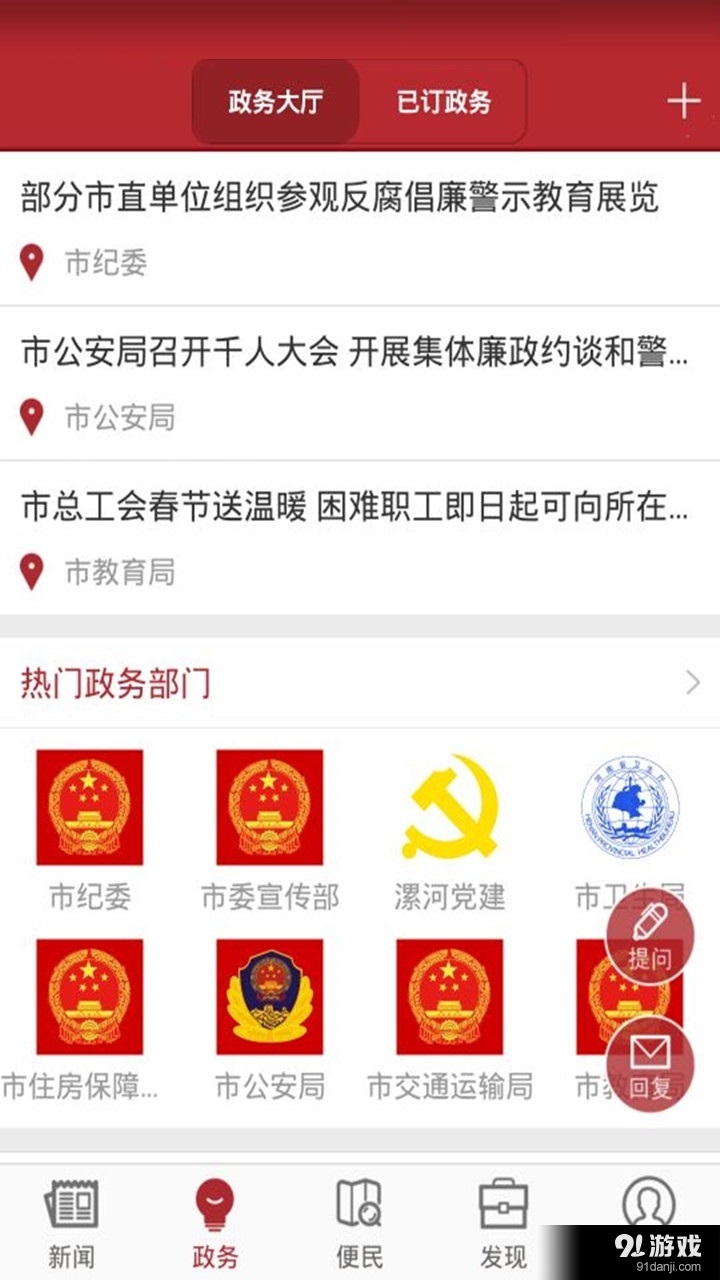Tap the 市卫生局 globe emblem icon
This screenshot has height=1280, width=720.
coord(628,808)
